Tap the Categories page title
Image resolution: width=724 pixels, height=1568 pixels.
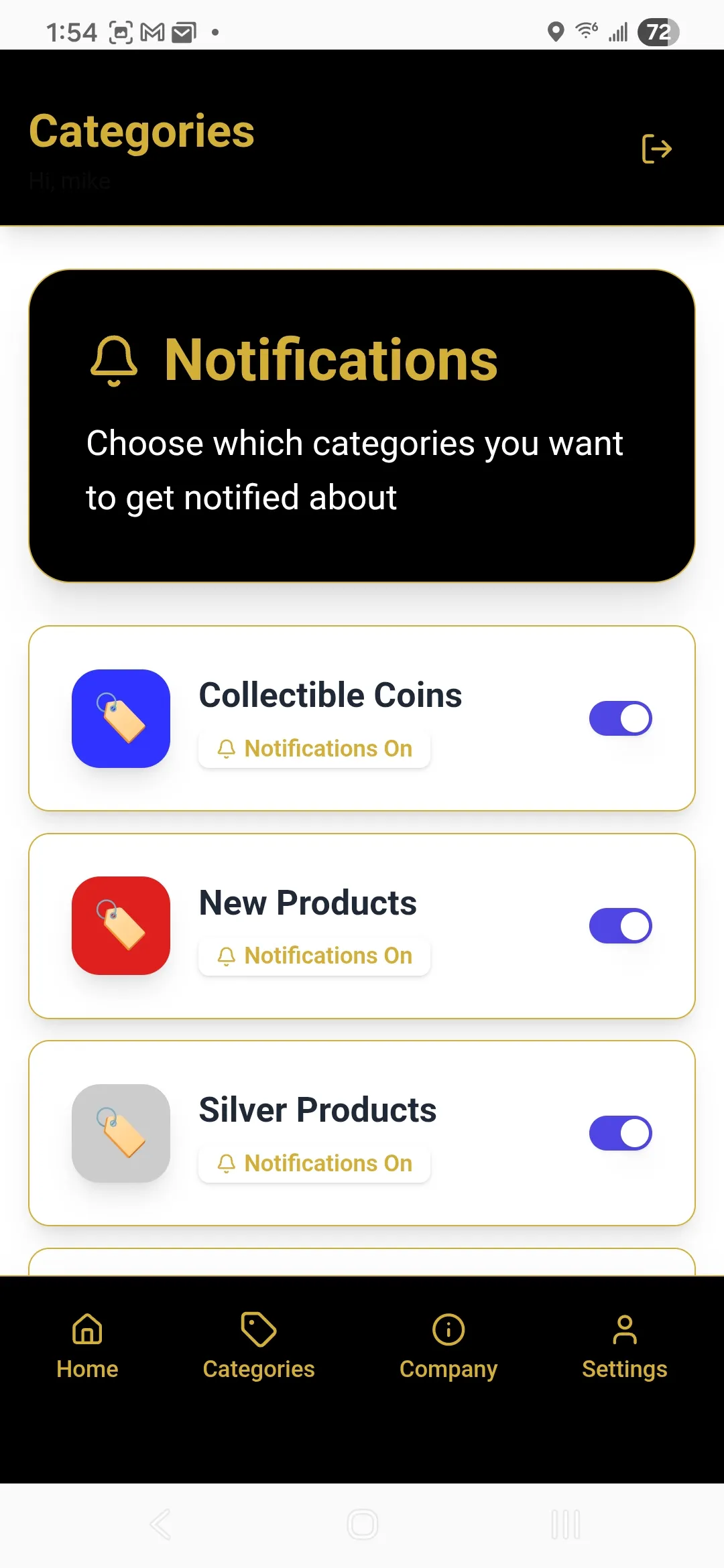click(x=141, y=131)
